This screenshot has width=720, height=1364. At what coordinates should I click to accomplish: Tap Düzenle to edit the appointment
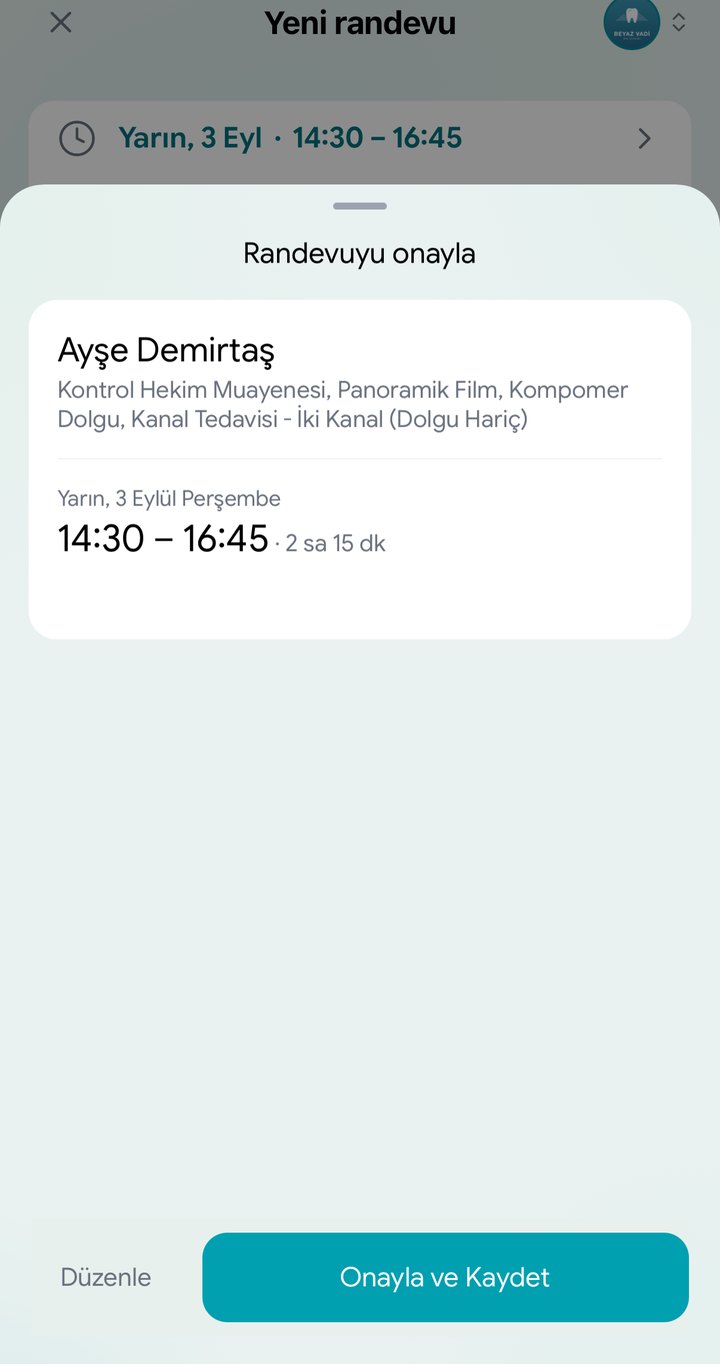coord(106,1277)
